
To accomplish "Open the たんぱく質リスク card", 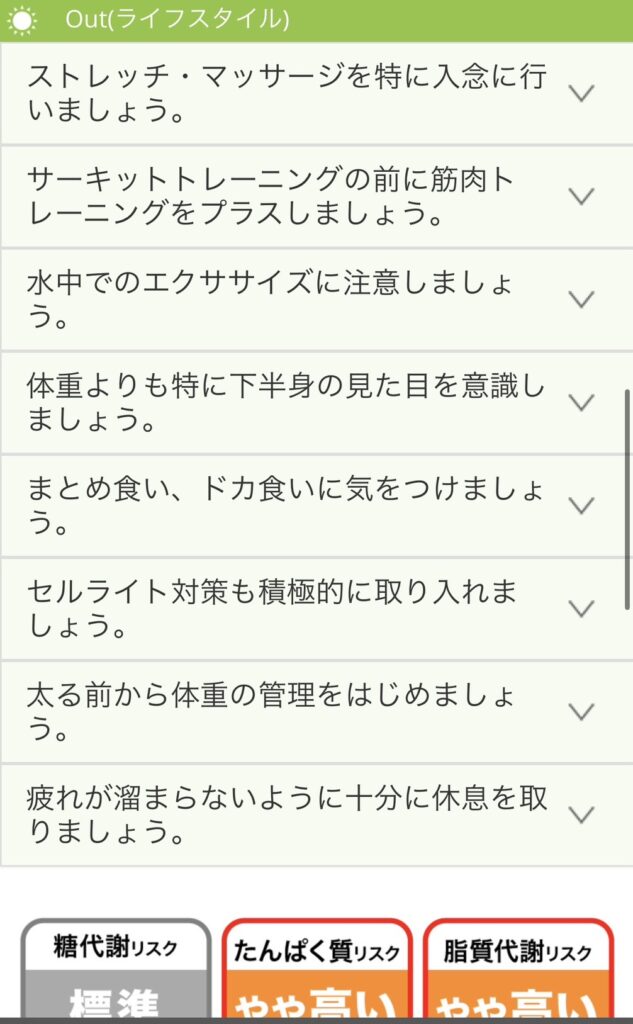I will (317, 970).
